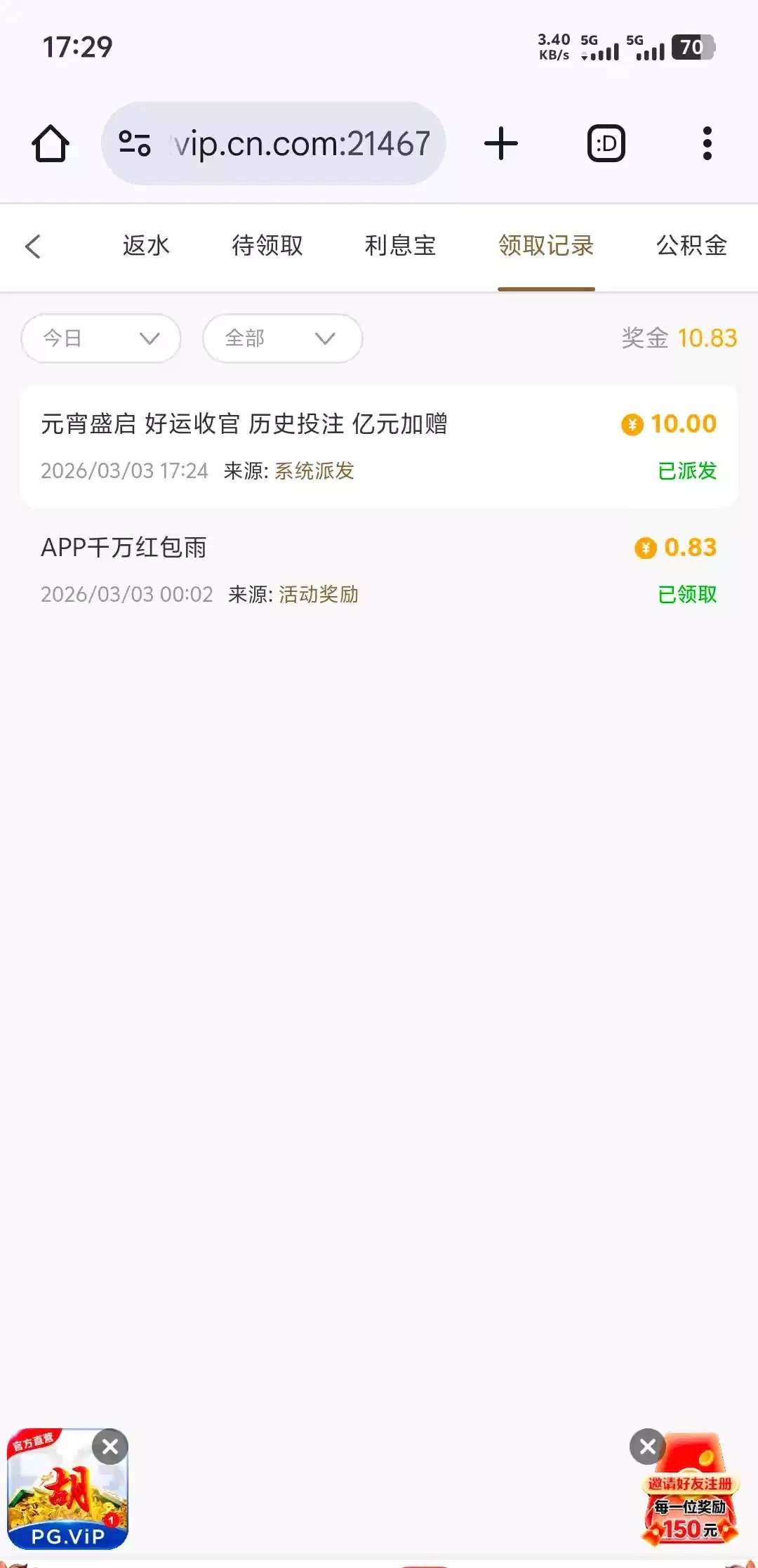The width and height of the screenshot is (758, 1568).
Task: Open the 邀请好友注册 150元 reward promo
Action: pyautogui.click(x=691, y=1503)
